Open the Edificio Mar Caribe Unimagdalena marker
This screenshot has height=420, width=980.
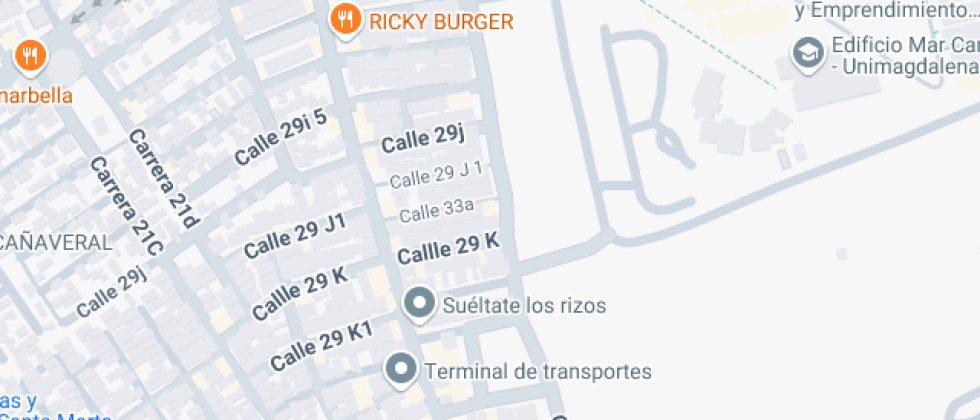[x=805, y=52]
